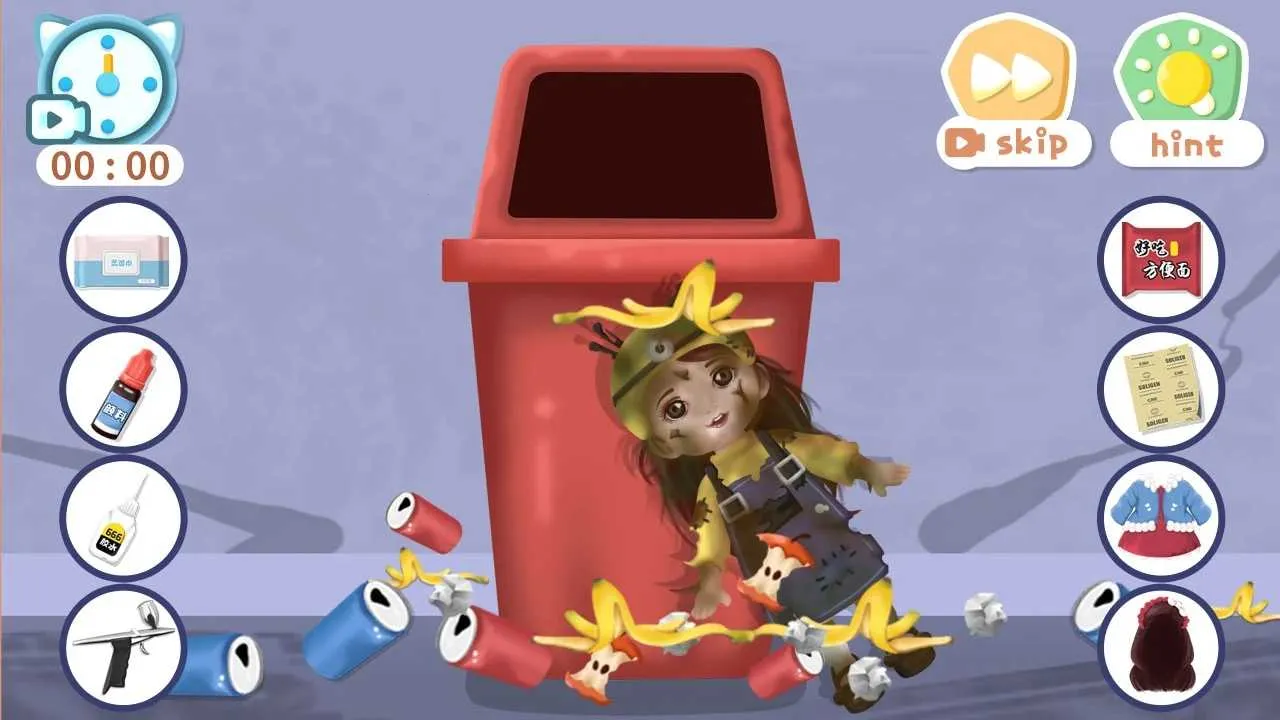Select the airbrush spray gun tool
1280x720 pixels.
point(123,647)
